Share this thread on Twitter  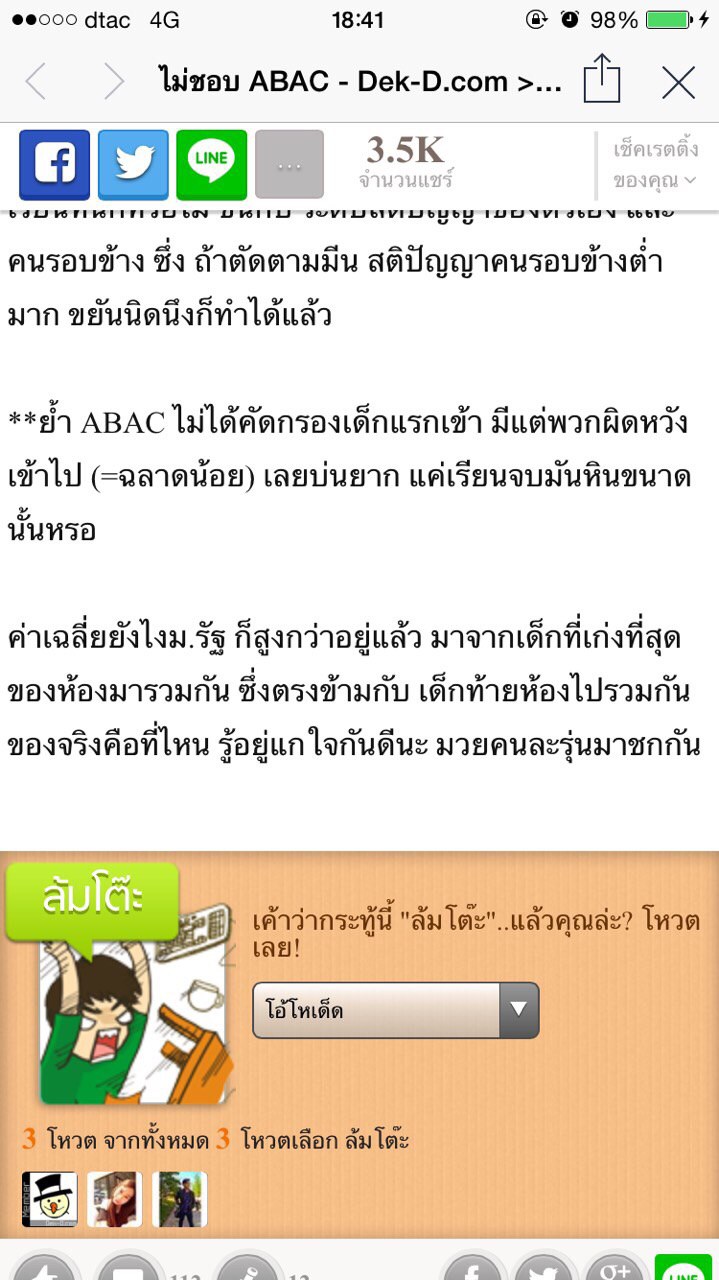click(133, 165)
